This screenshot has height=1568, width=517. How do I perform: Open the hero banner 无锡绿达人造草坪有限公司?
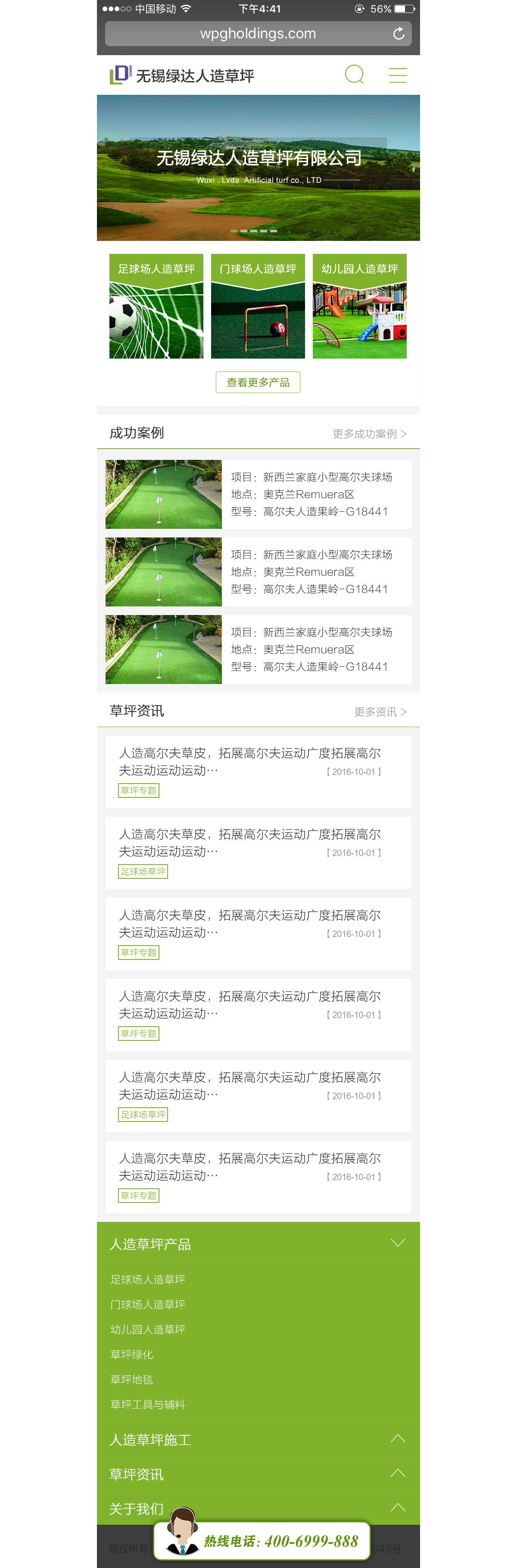(258, 167)
